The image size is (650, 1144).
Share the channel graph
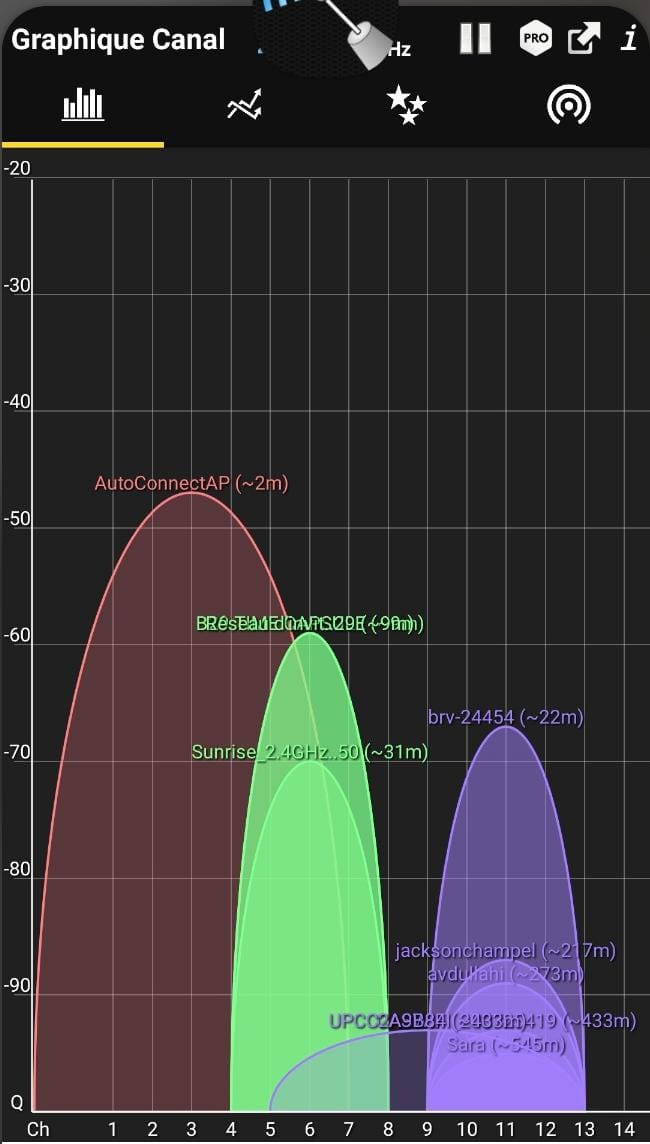pos(584,38)
